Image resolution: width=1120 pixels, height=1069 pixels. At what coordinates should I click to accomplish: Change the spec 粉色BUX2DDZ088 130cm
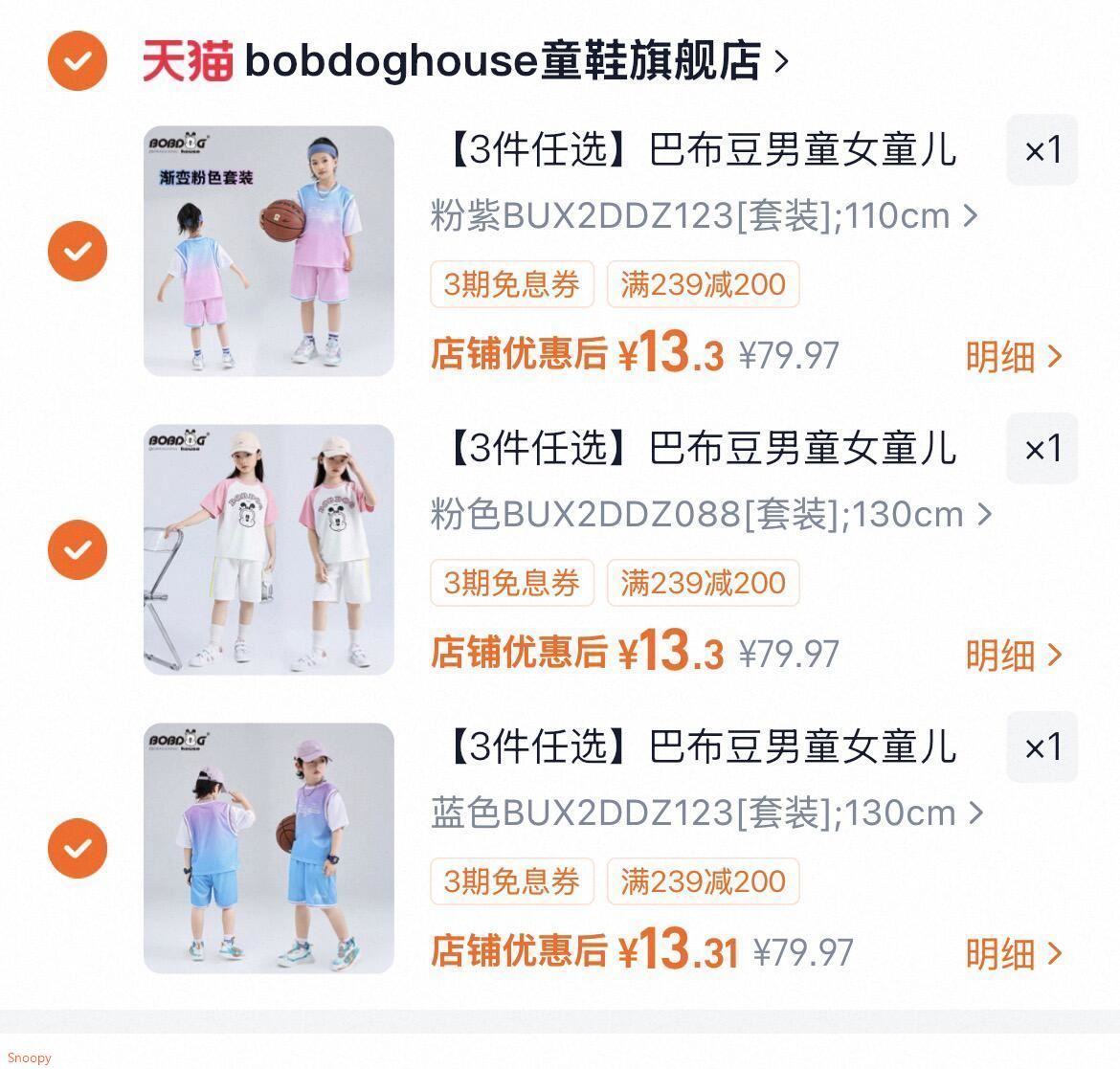coord(710,514)
